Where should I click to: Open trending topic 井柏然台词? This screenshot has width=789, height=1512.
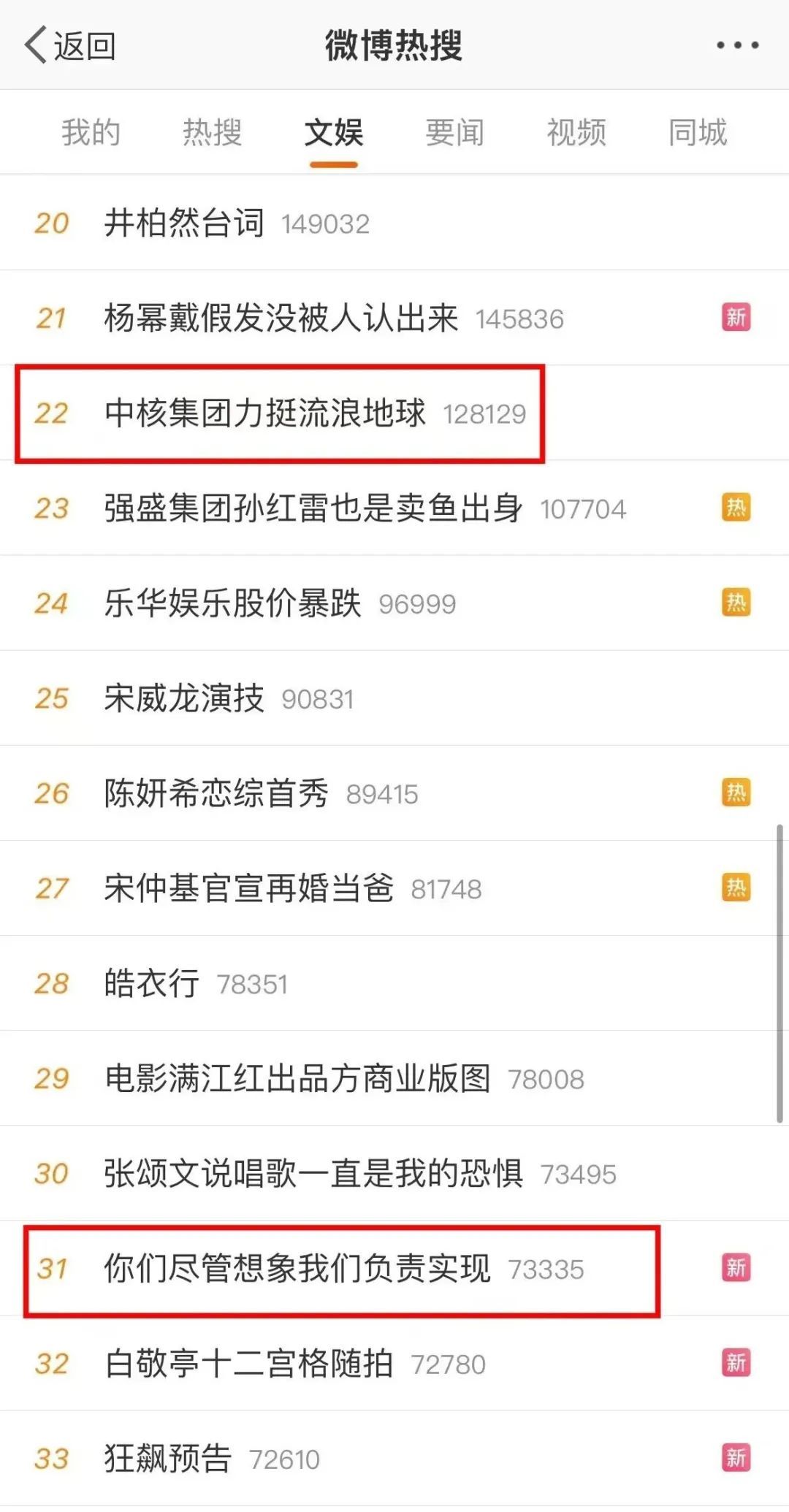pos(184,223)
